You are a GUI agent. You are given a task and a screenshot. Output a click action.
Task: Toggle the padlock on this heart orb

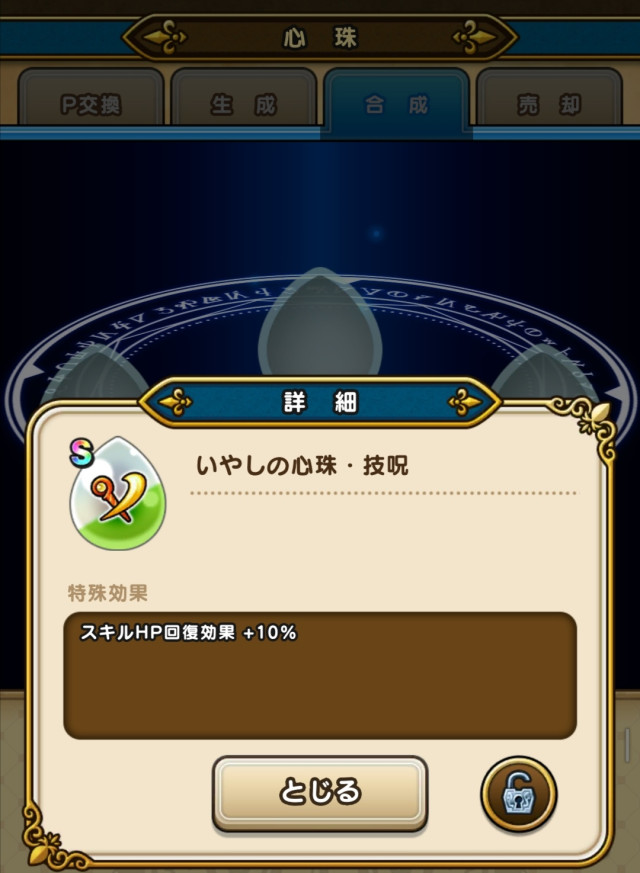518,796
